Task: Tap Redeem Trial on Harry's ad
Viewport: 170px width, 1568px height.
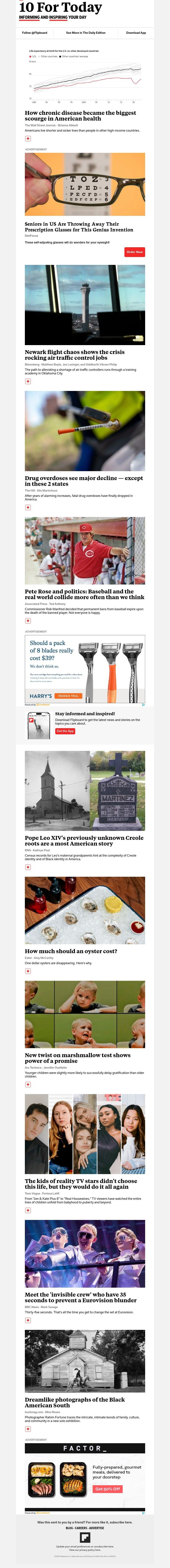Action: click(x=68, y=696)
